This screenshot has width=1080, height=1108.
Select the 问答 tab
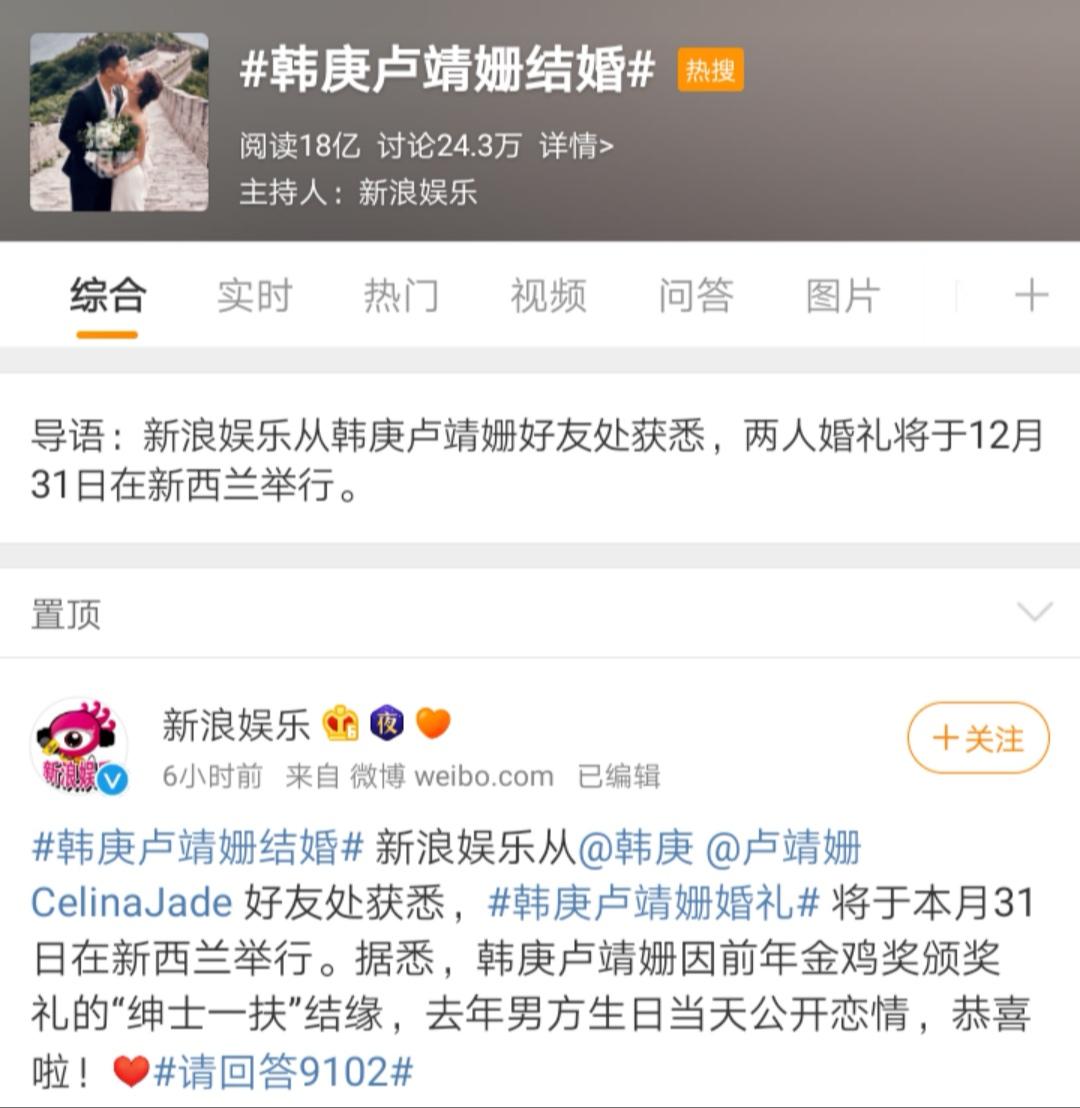click(695, 297)
